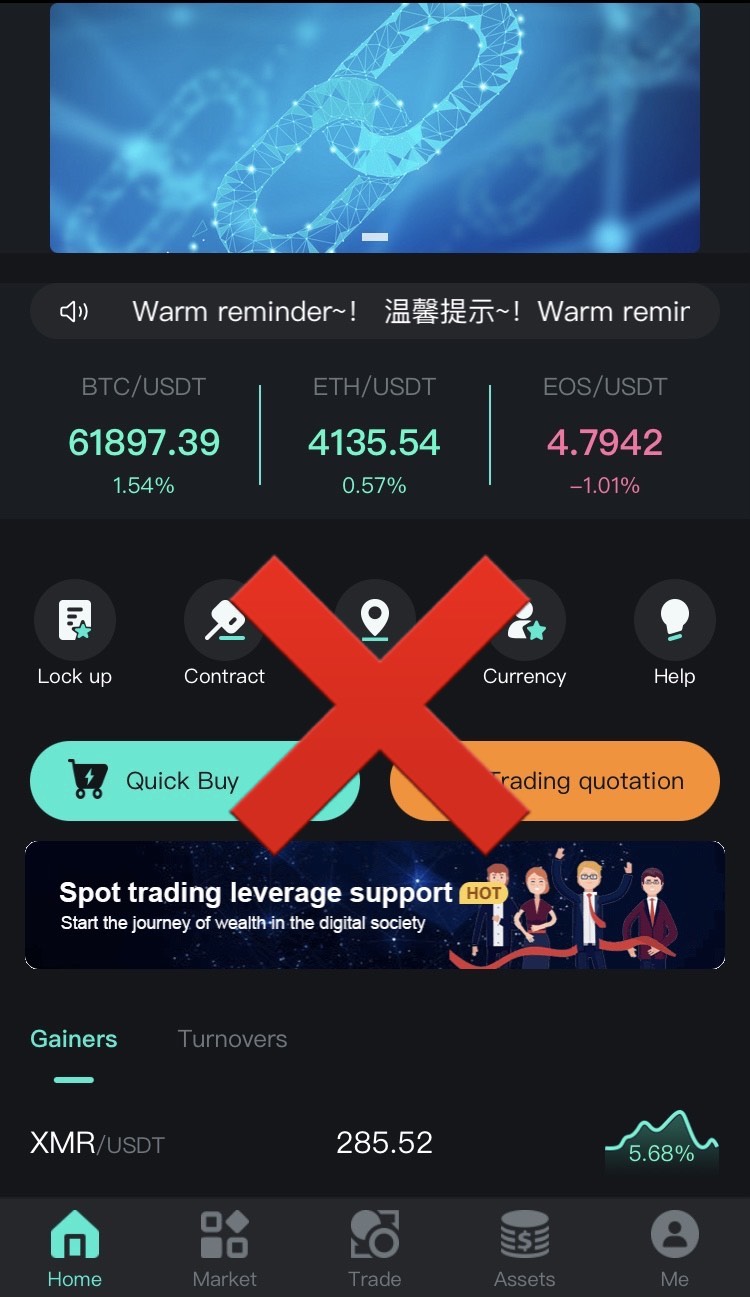Switch to the Market tab

pos(225,1248)
